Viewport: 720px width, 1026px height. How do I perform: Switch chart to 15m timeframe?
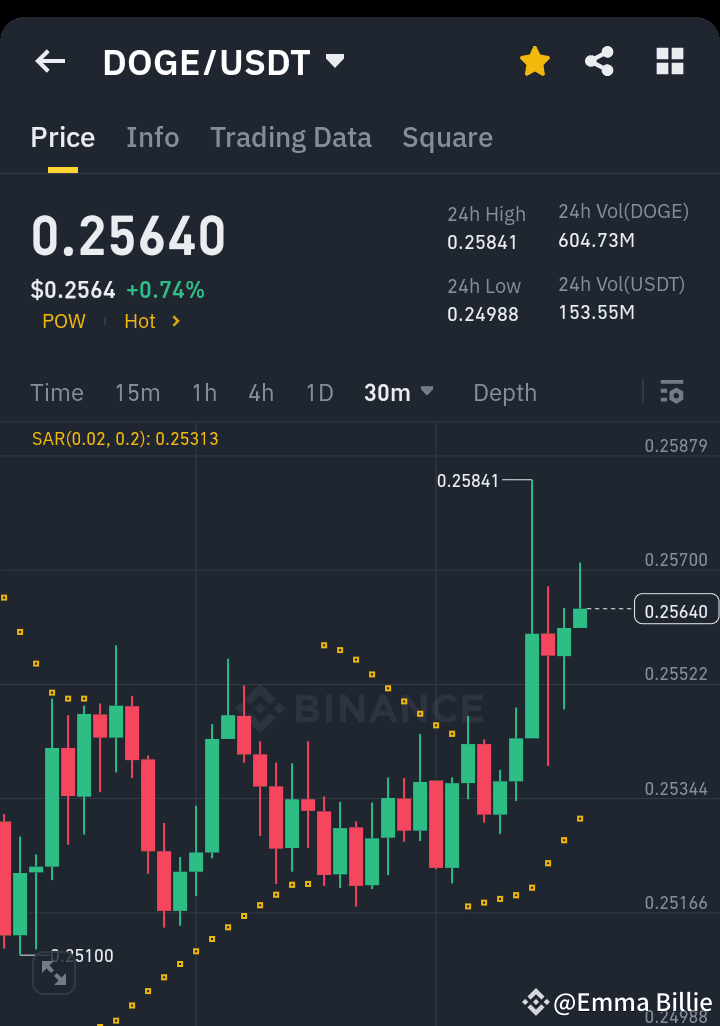pyautogui.click(x=137, y=392)
